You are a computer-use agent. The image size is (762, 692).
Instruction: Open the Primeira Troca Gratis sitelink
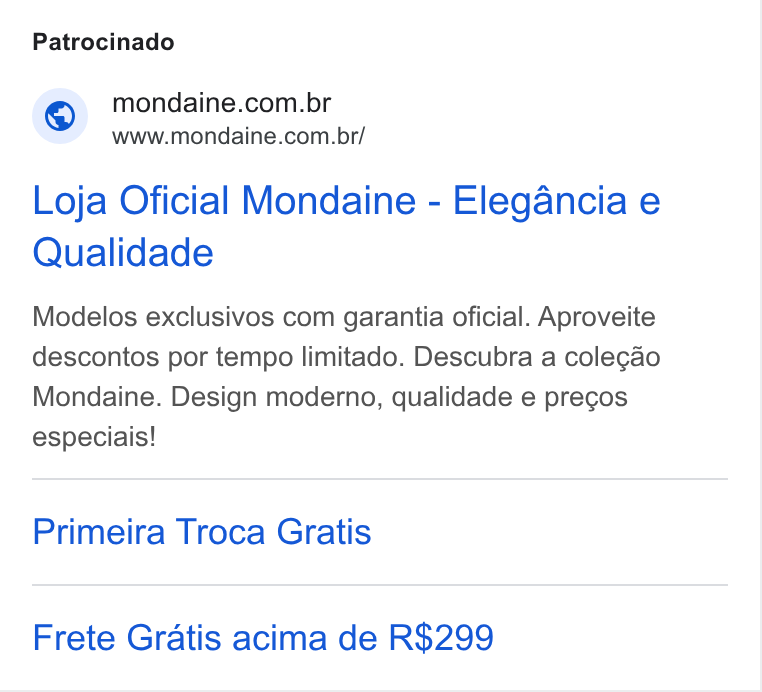pos(202,532)
